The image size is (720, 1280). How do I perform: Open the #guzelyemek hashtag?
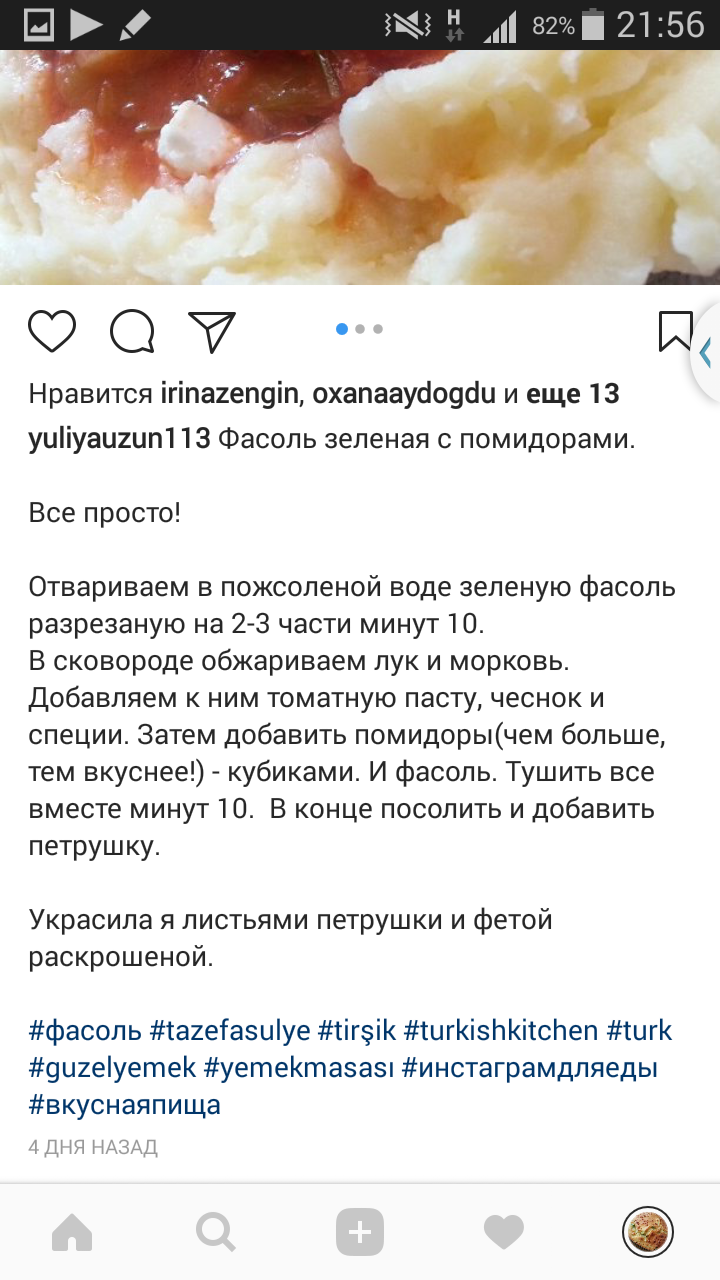pyautogui.click(x=112, y=1068)
